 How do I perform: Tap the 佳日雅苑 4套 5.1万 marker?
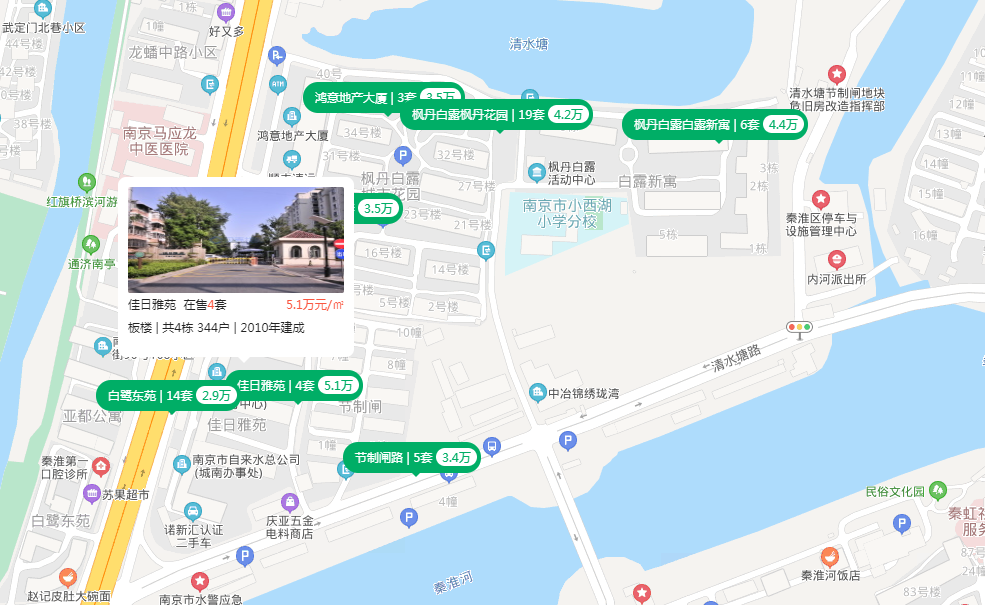pyautogui.click(x=296, y=385)
